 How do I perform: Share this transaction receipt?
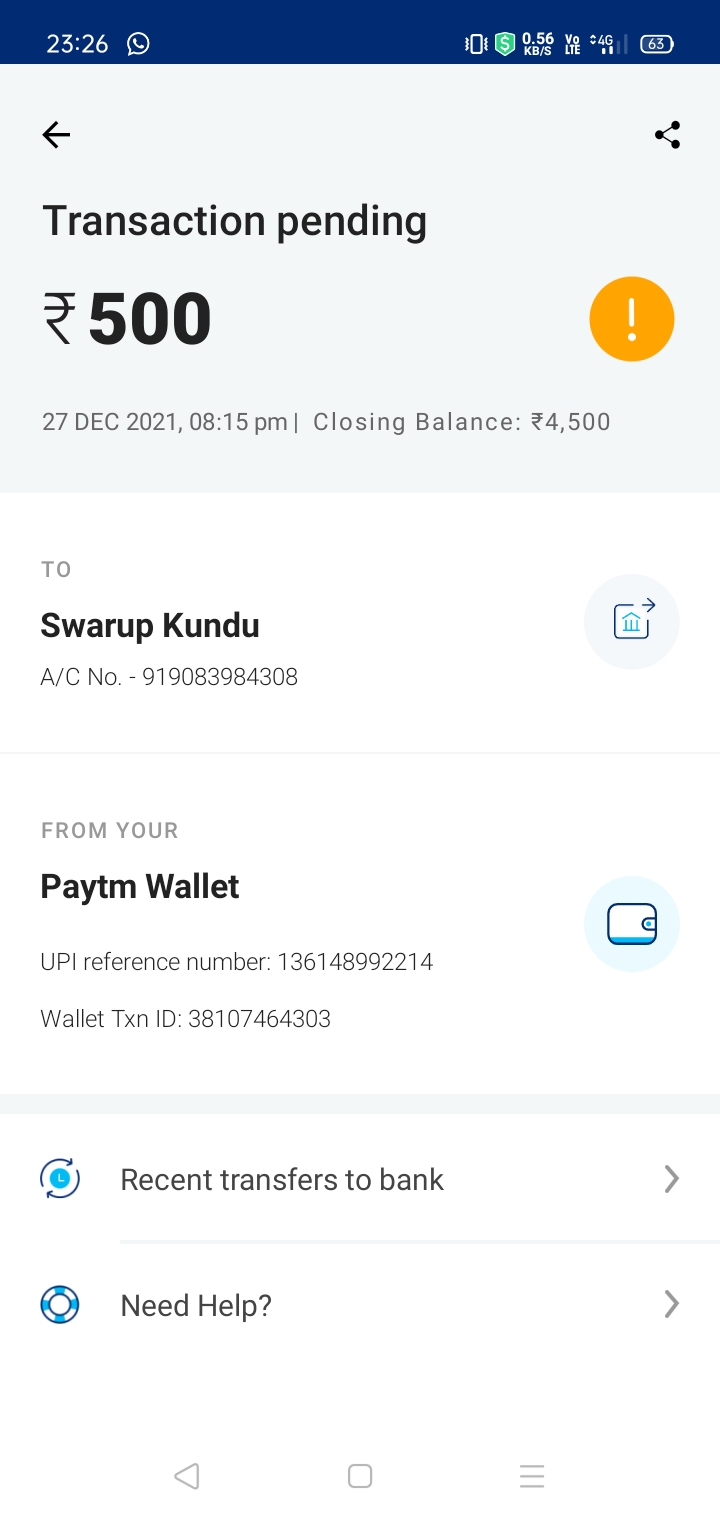[x=667, y=135]
